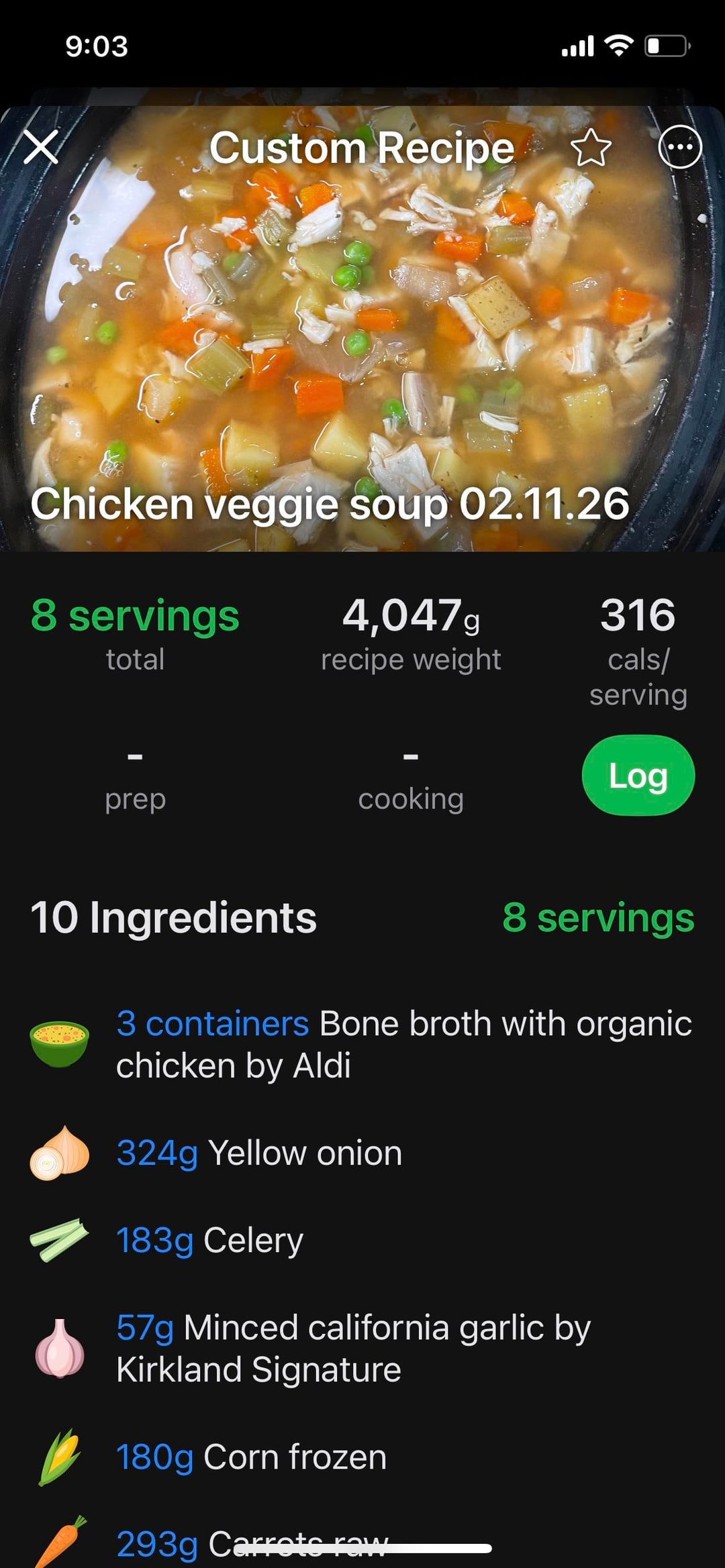Image resolution: width=725 pixels, height=1568 pixels.
Task: Adjust servings next to 10 Ingredients
Action: click(x=597, y=918)
